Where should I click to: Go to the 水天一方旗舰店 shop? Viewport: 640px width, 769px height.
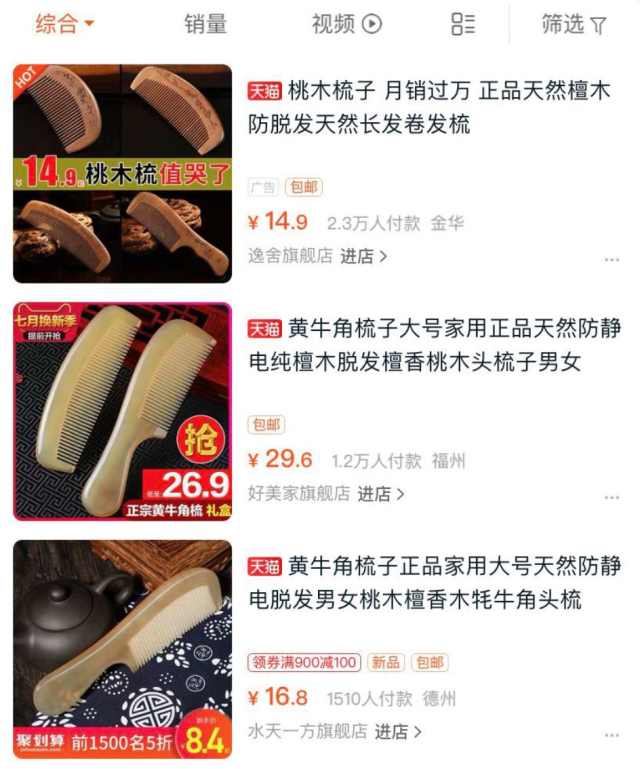click(x=334, y=731)
